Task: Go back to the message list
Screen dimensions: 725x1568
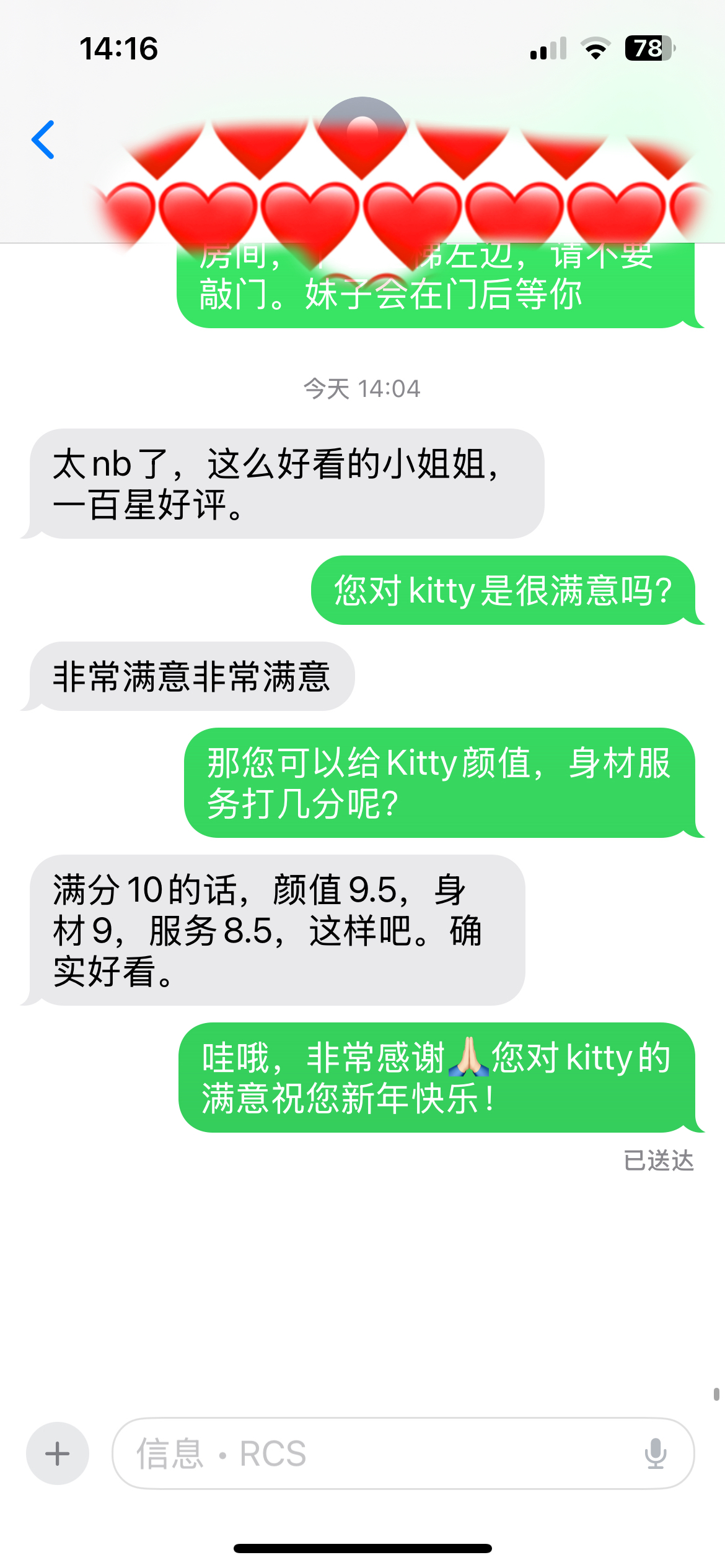Action: pos(43,140)
